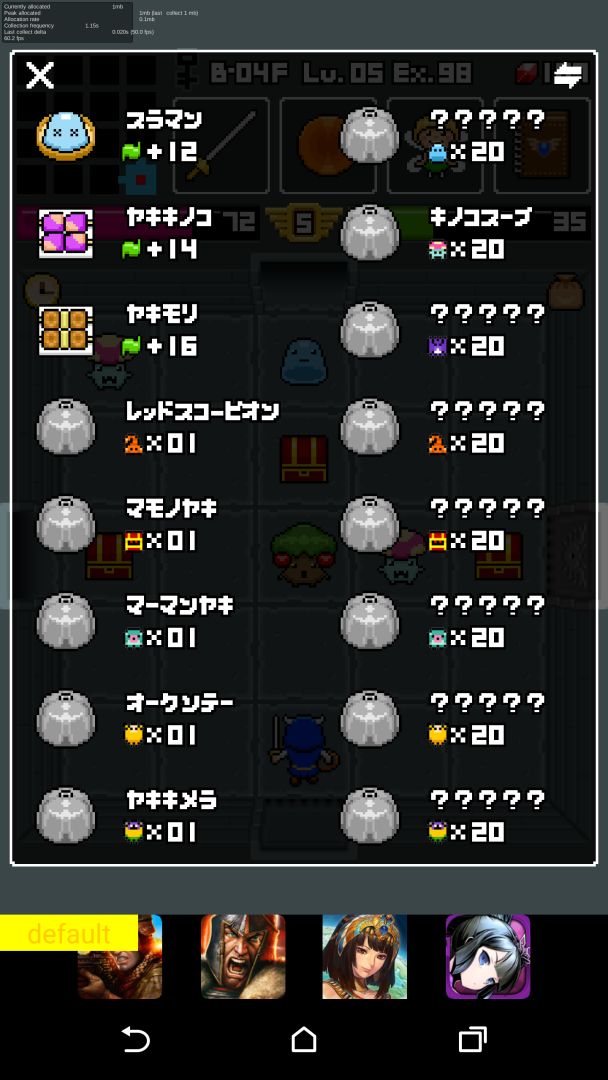Open the dark-haired anime girl ad
This screenshot has width=608, height=1080.
(x=488, y=956)
